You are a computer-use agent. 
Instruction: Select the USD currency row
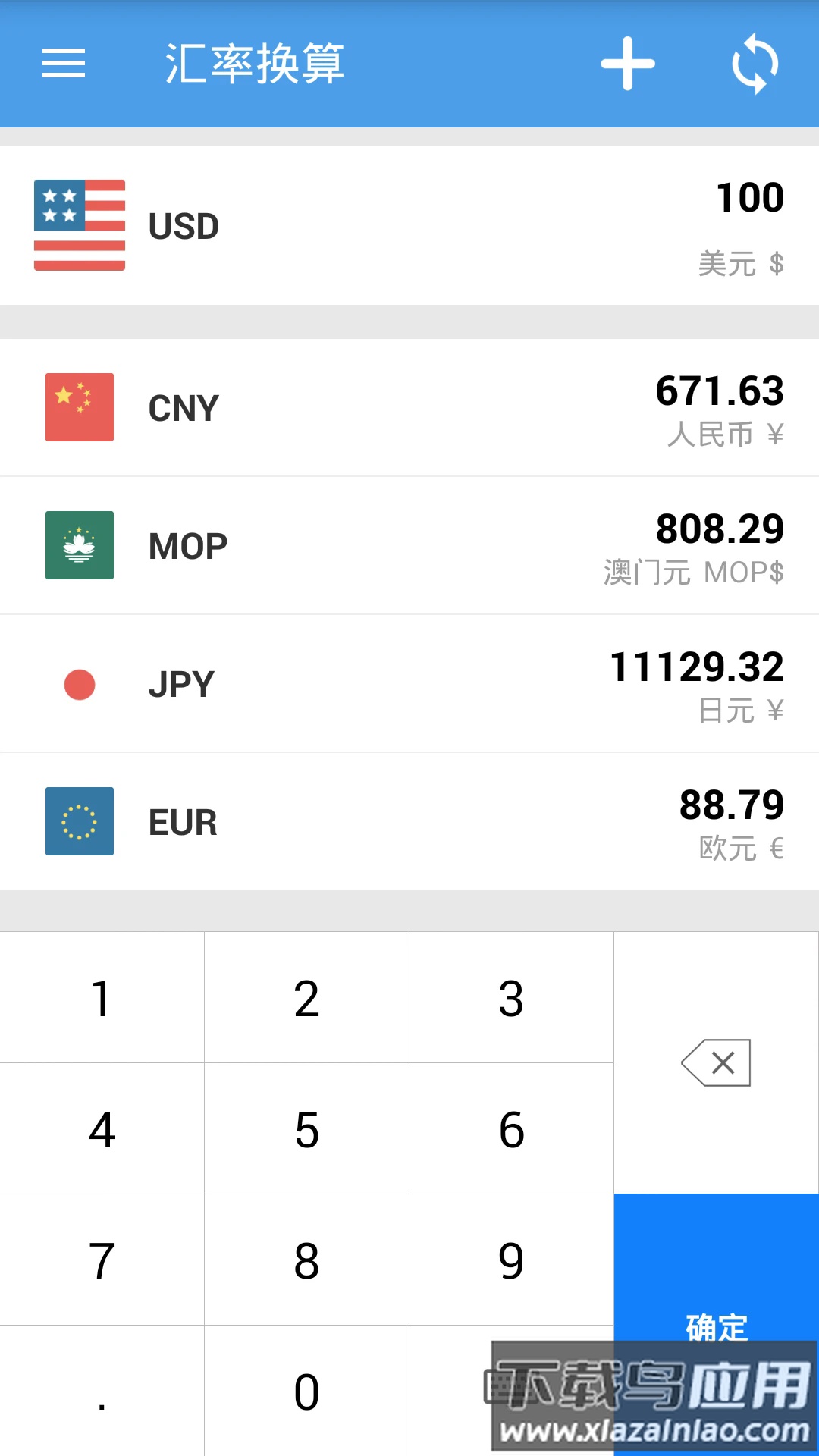coord(409,224)
